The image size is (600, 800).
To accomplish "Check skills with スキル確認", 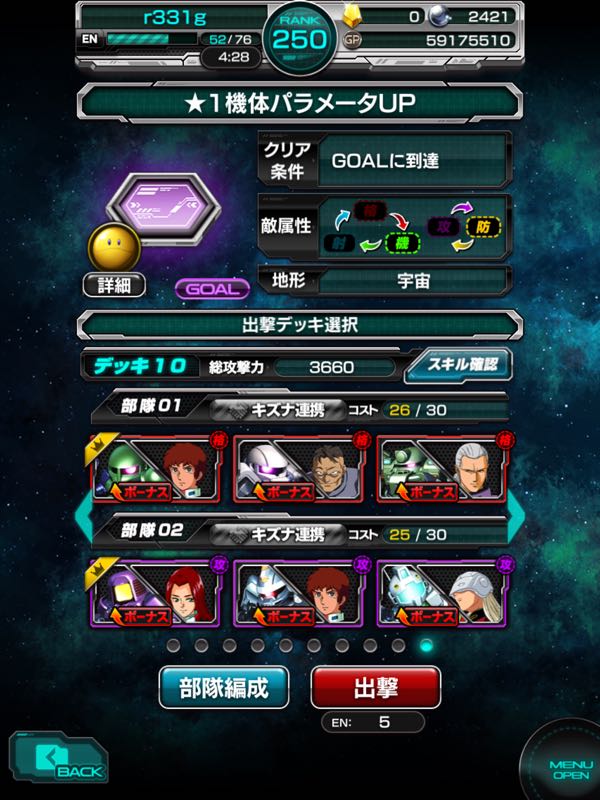I will tap(457, 366).
